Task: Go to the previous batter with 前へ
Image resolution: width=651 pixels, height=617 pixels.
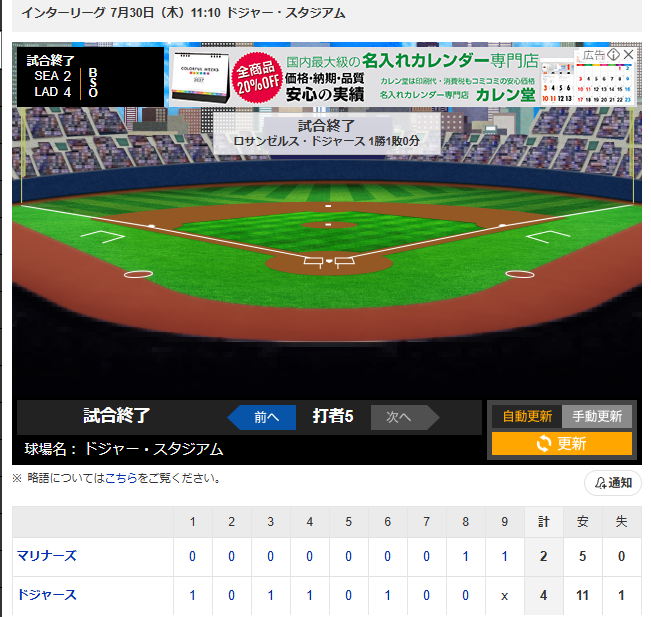Action: point(262,417)
